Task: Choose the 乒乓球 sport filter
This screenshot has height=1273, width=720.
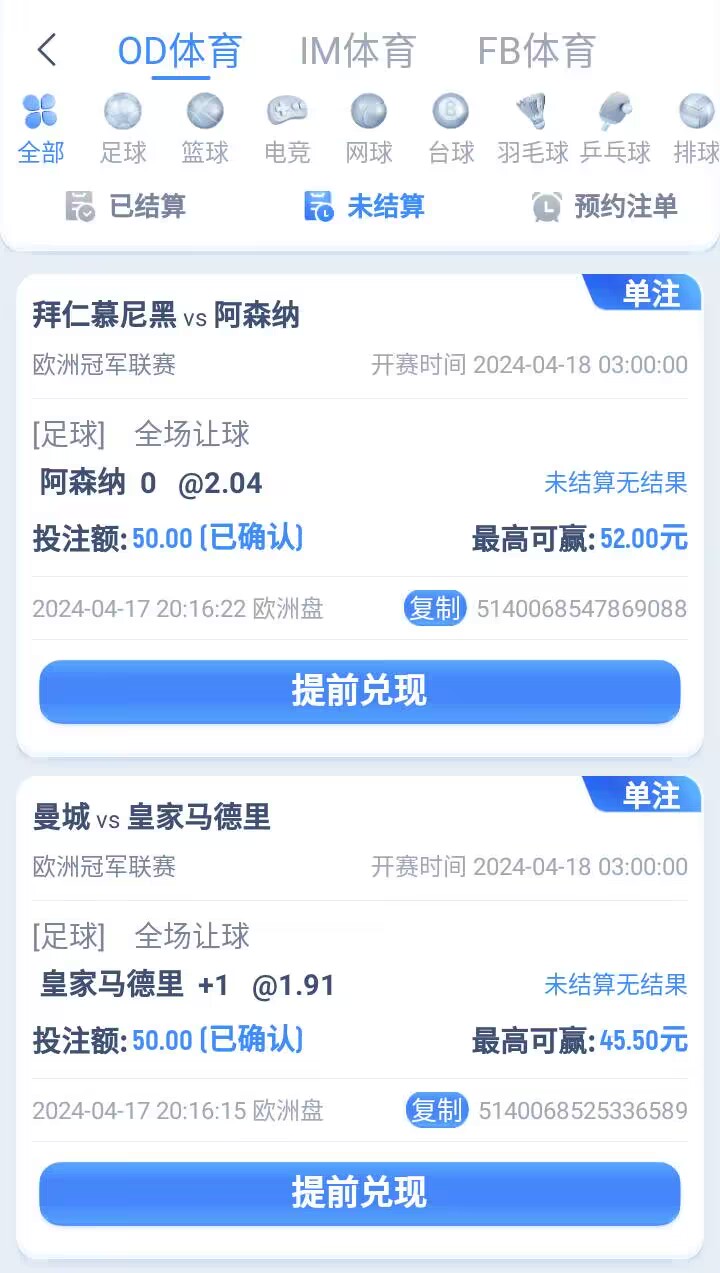Action: [615, 128]
